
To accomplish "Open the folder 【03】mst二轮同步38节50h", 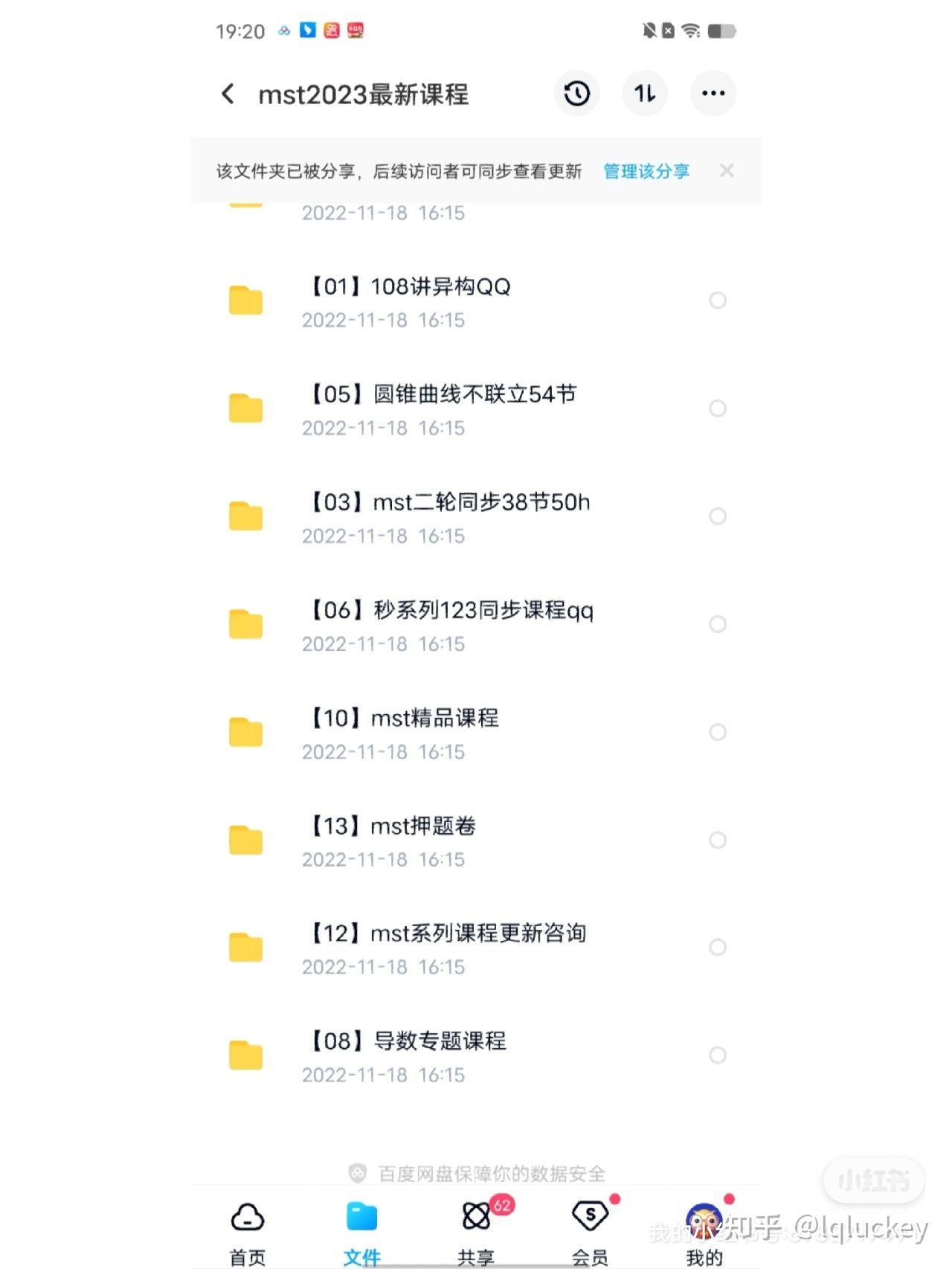I will [446, 503].
